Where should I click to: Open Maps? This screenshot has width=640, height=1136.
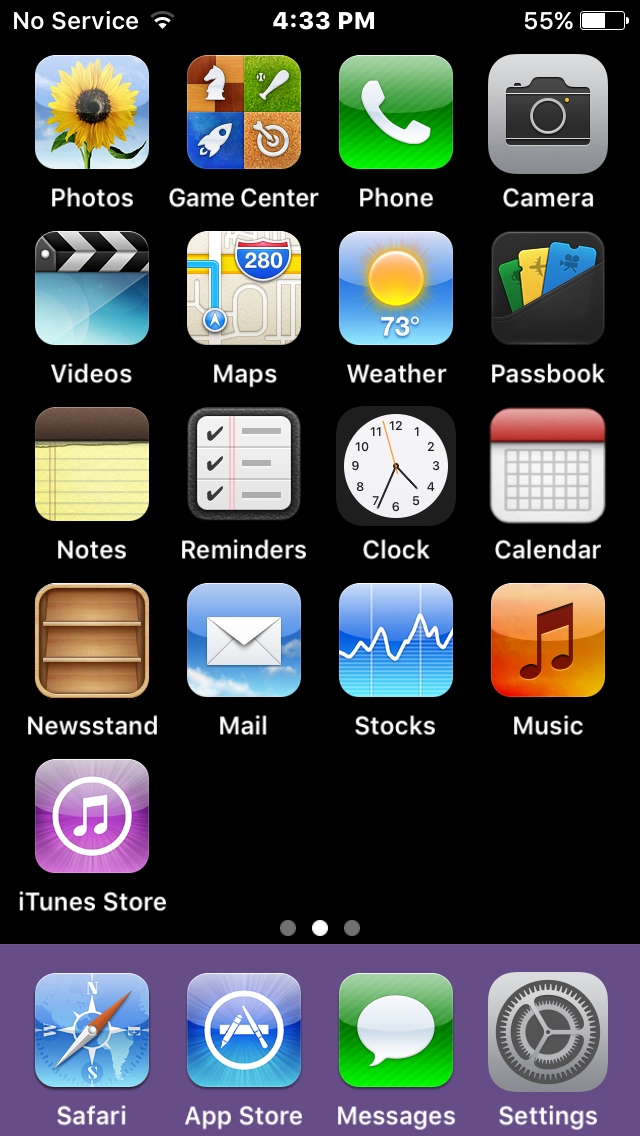tap(244, 288)
